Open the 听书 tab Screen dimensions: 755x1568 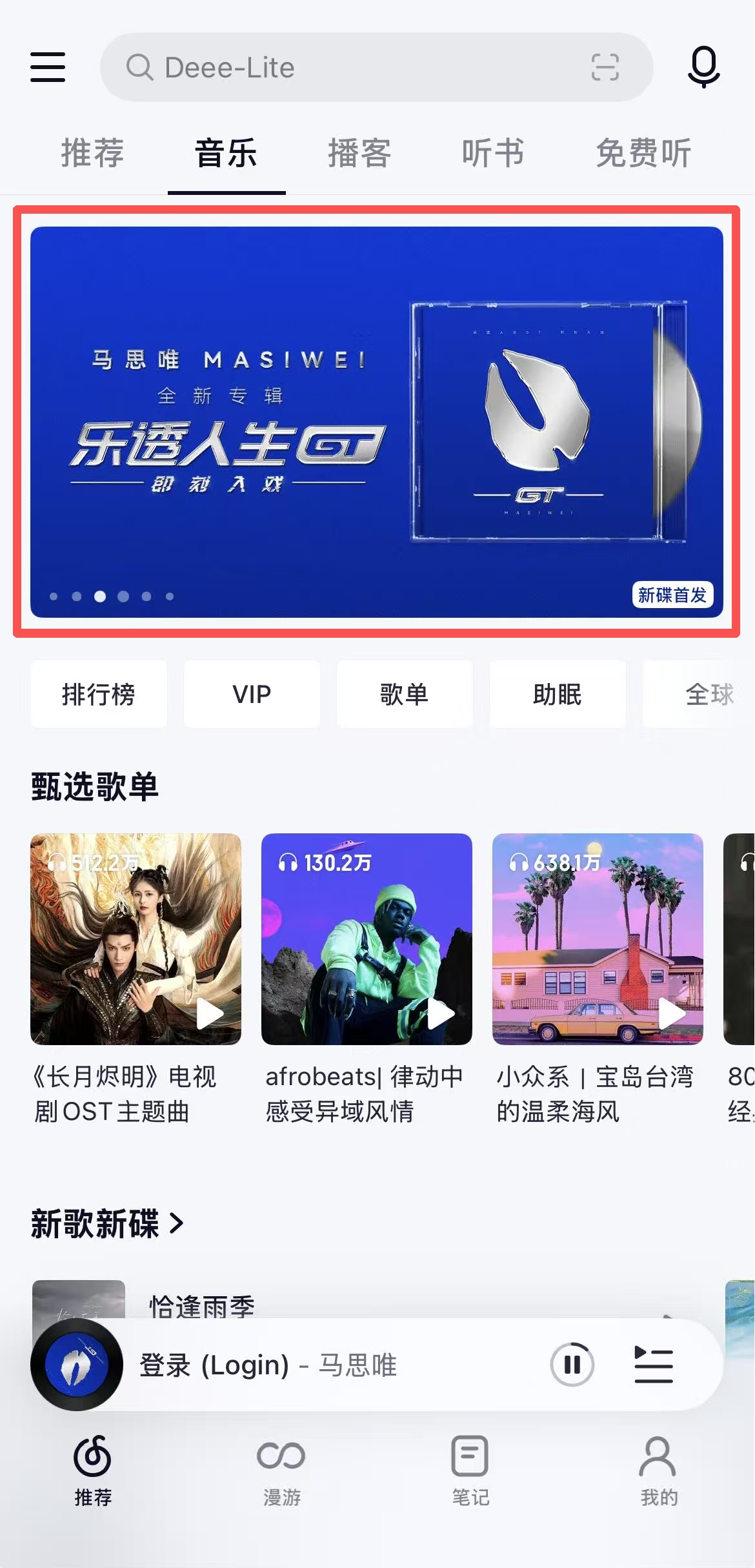coord(493,153)
